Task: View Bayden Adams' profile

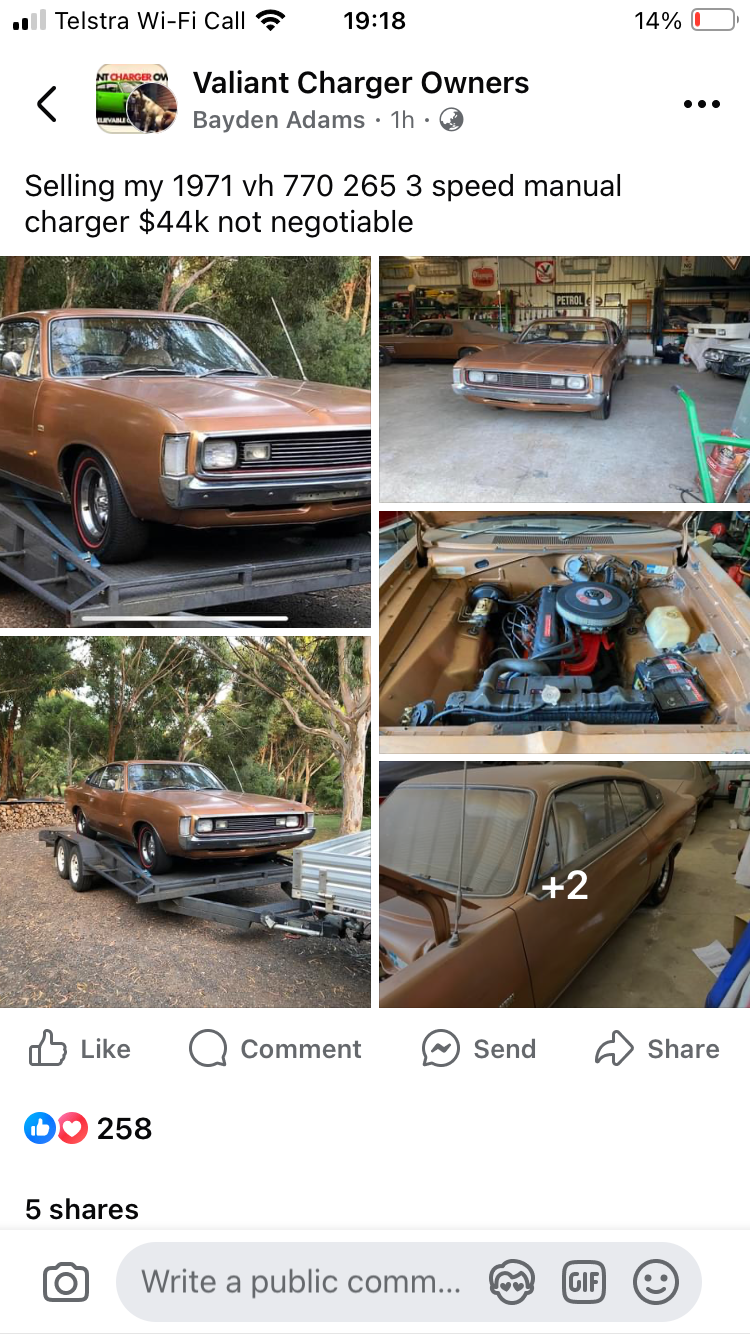Action: pos(278,121)
